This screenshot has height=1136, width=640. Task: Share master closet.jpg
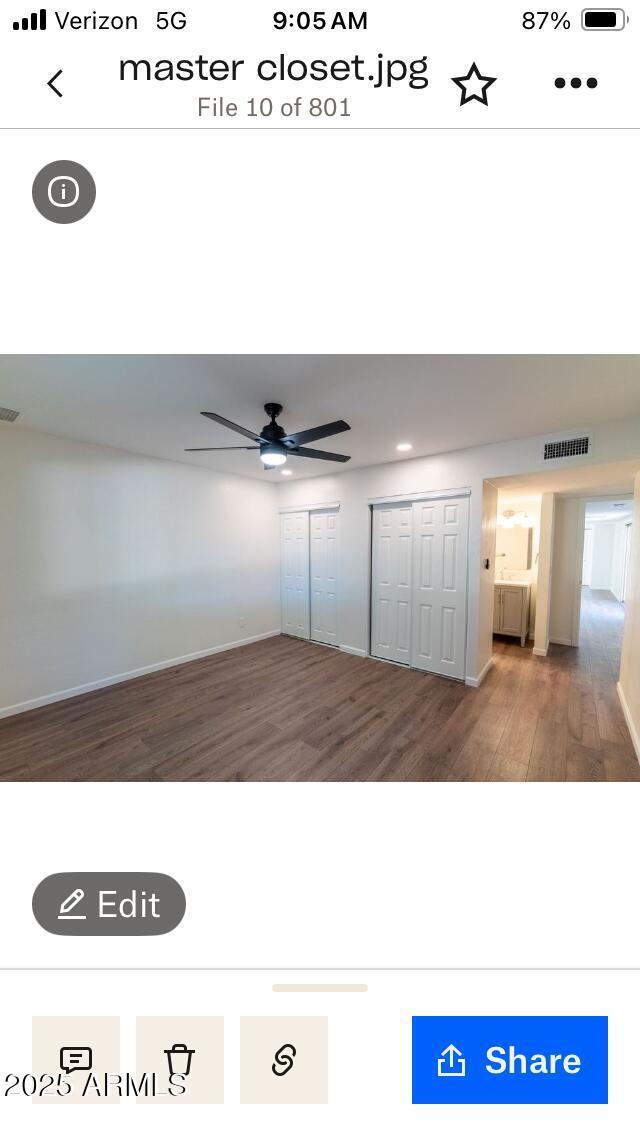[510, 1060]
